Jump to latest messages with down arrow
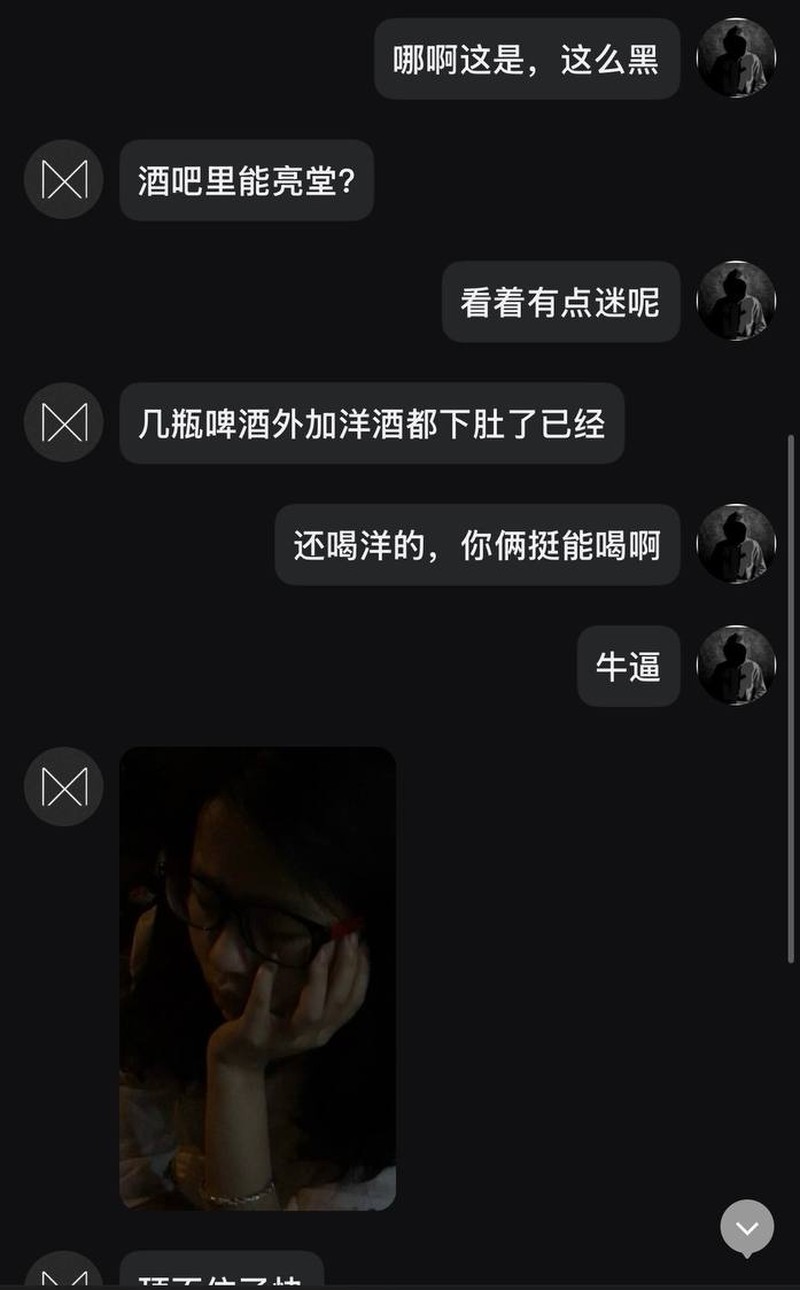The height and width of the screenshot is (1290, 800). coord(747,1227)
